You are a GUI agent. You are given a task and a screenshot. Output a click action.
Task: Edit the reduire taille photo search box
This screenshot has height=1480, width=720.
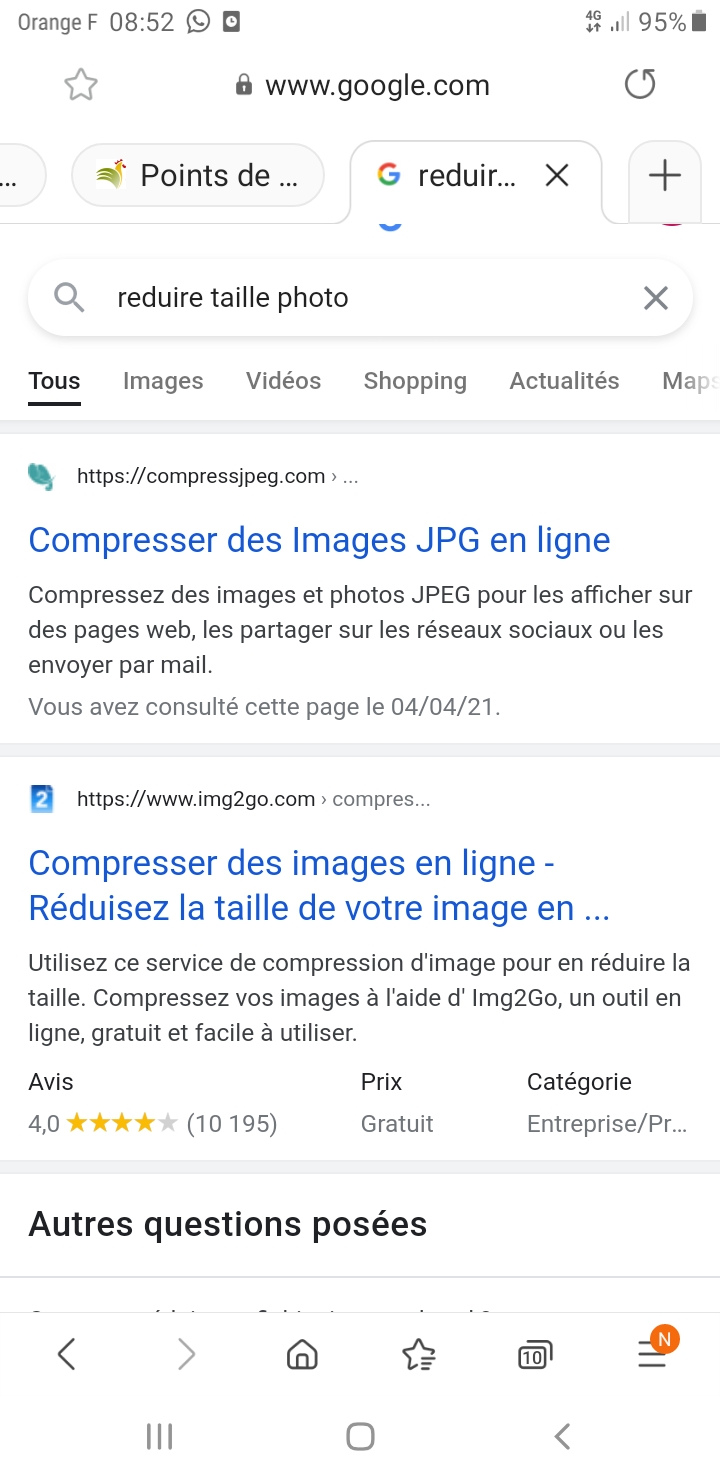340,298
